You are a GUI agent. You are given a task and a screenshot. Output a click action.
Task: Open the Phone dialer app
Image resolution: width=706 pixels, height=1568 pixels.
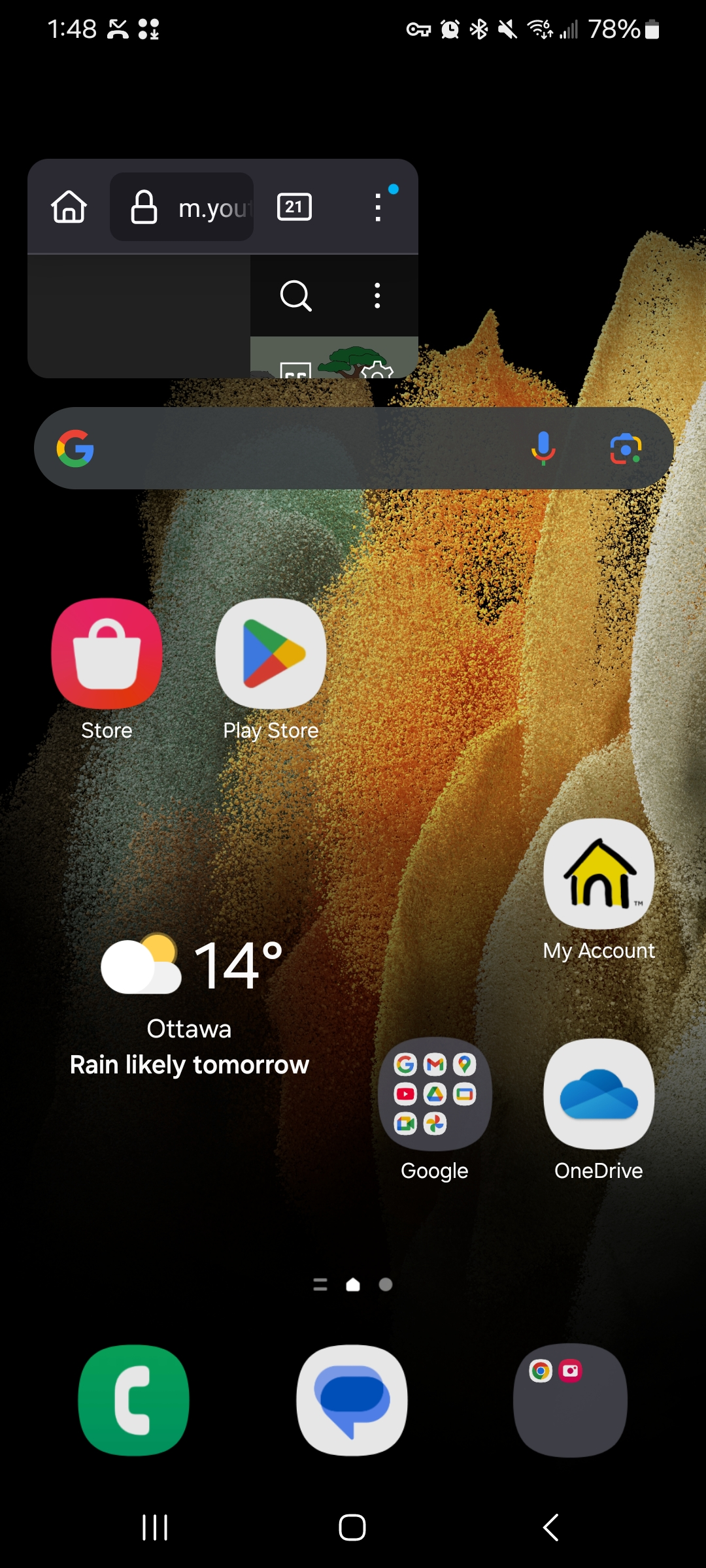[x=134, y=1400]
